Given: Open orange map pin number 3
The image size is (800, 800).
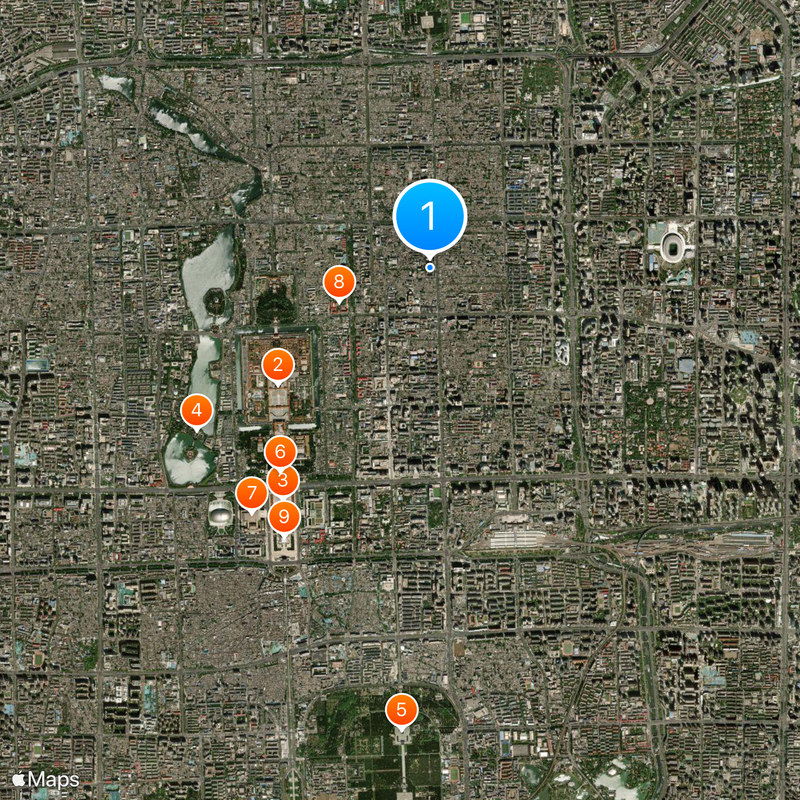Looking at the screenshot, I should coord(283,481).
